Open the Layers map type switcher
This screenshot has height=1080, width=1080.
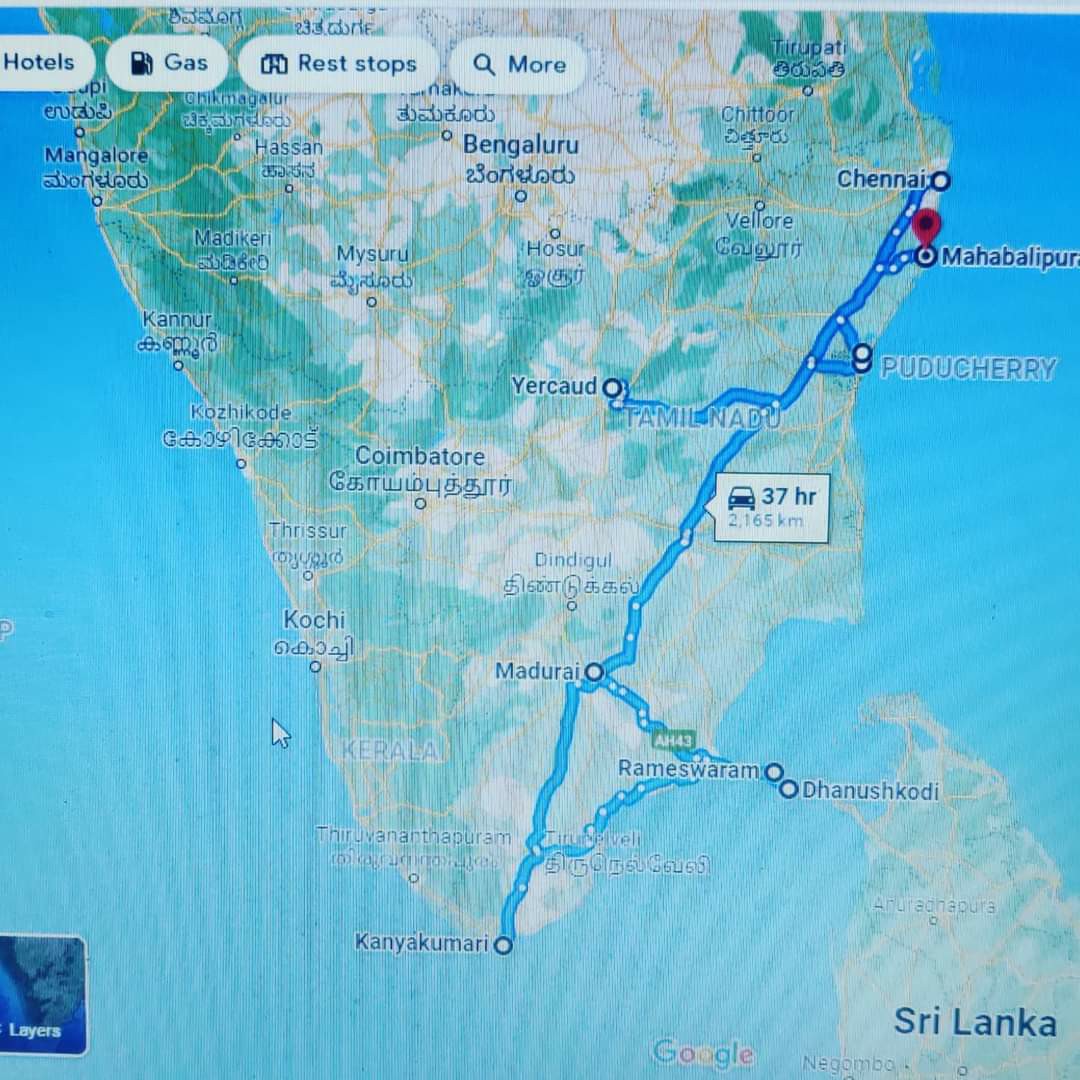(x=41, y=994)
